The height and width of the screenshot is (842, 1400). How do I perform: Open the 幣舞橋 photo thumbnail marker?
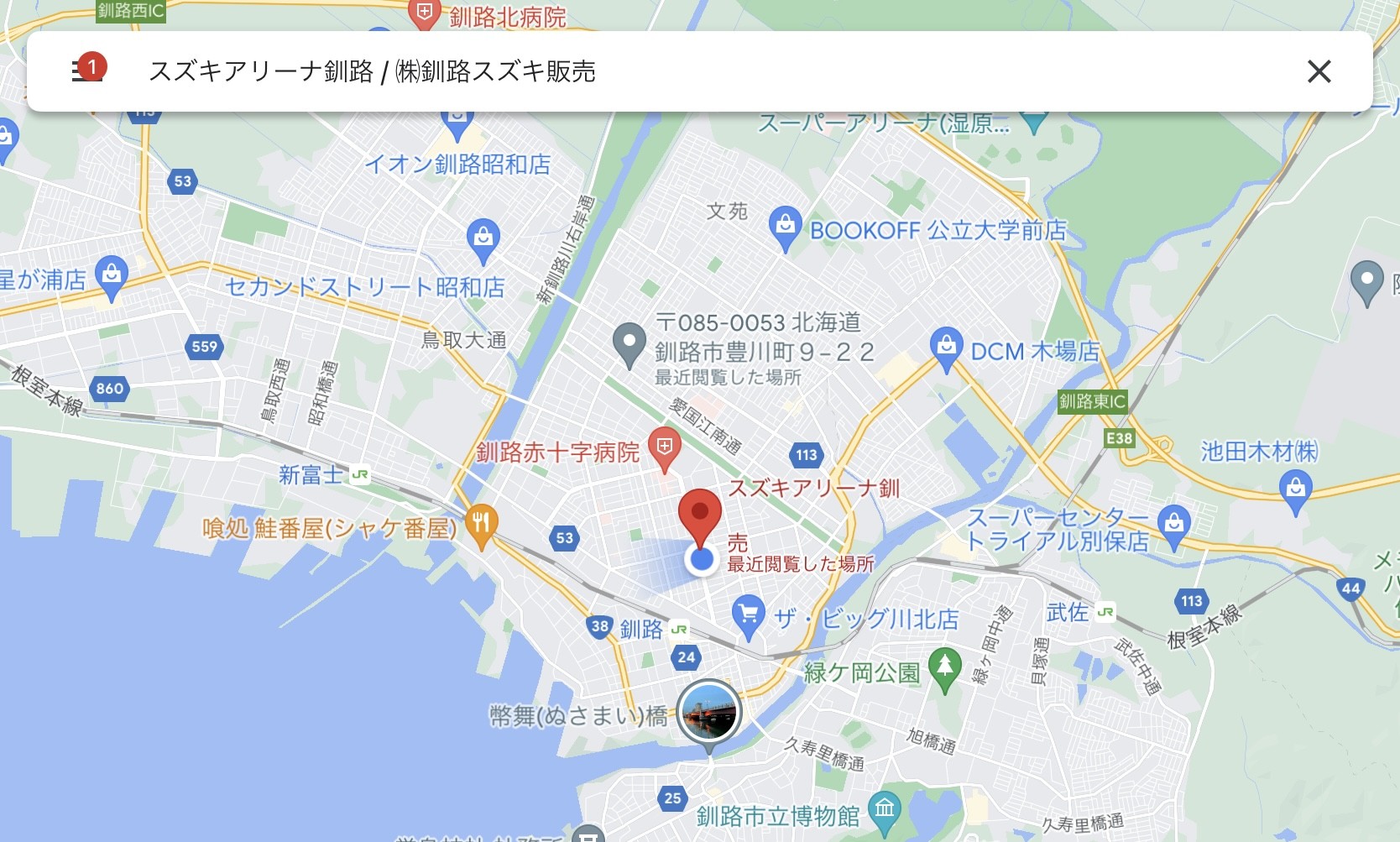click(x=709, y=712)
